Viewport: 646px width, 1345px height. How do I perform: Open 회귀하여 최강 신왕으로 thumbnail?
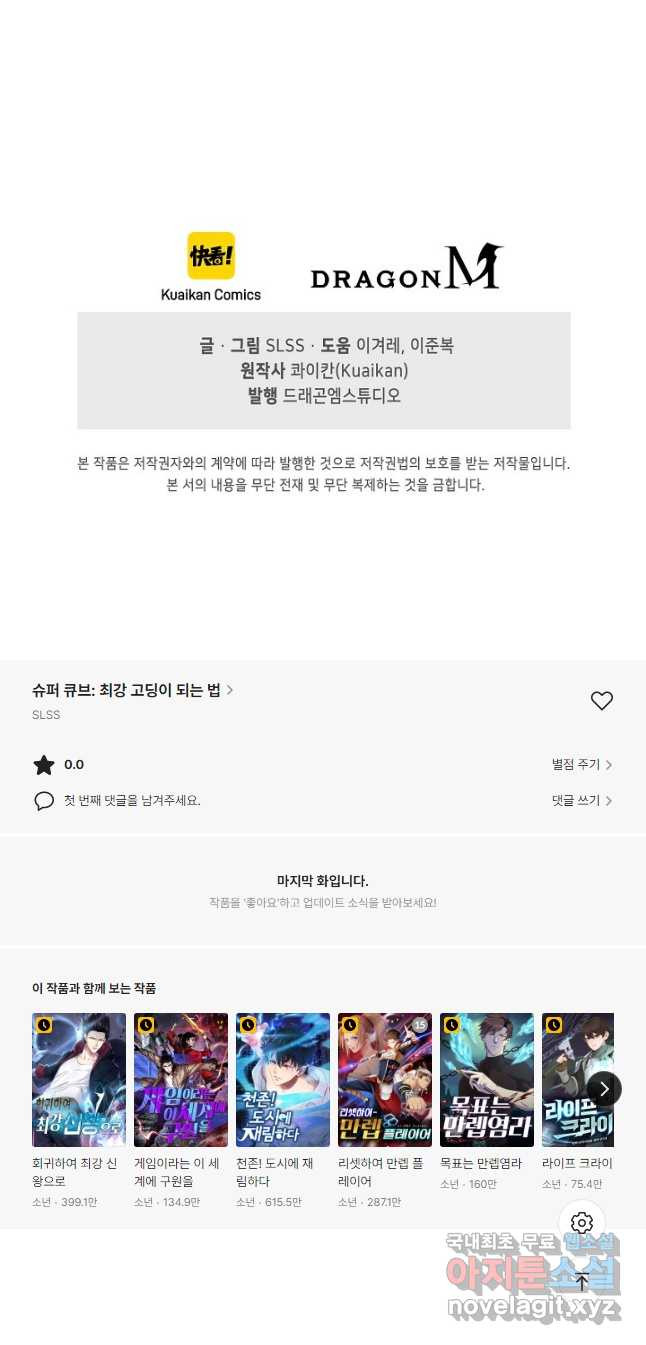point(79,1079)
